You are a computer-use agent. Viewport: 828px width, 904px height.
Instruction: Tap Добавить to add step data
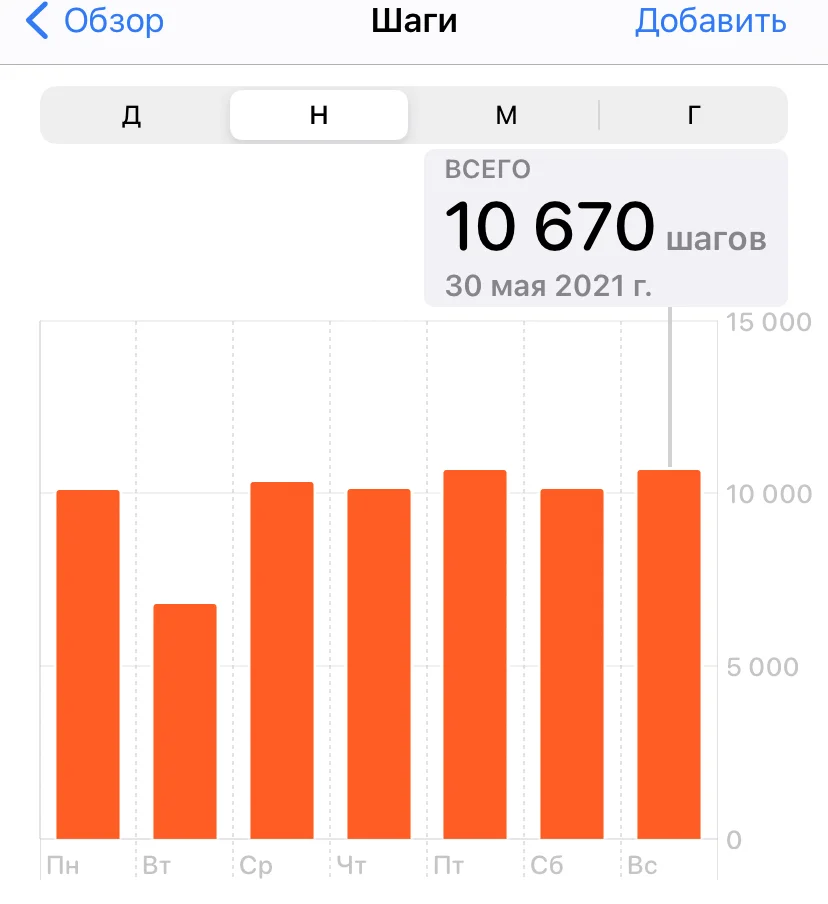point(710,22)
